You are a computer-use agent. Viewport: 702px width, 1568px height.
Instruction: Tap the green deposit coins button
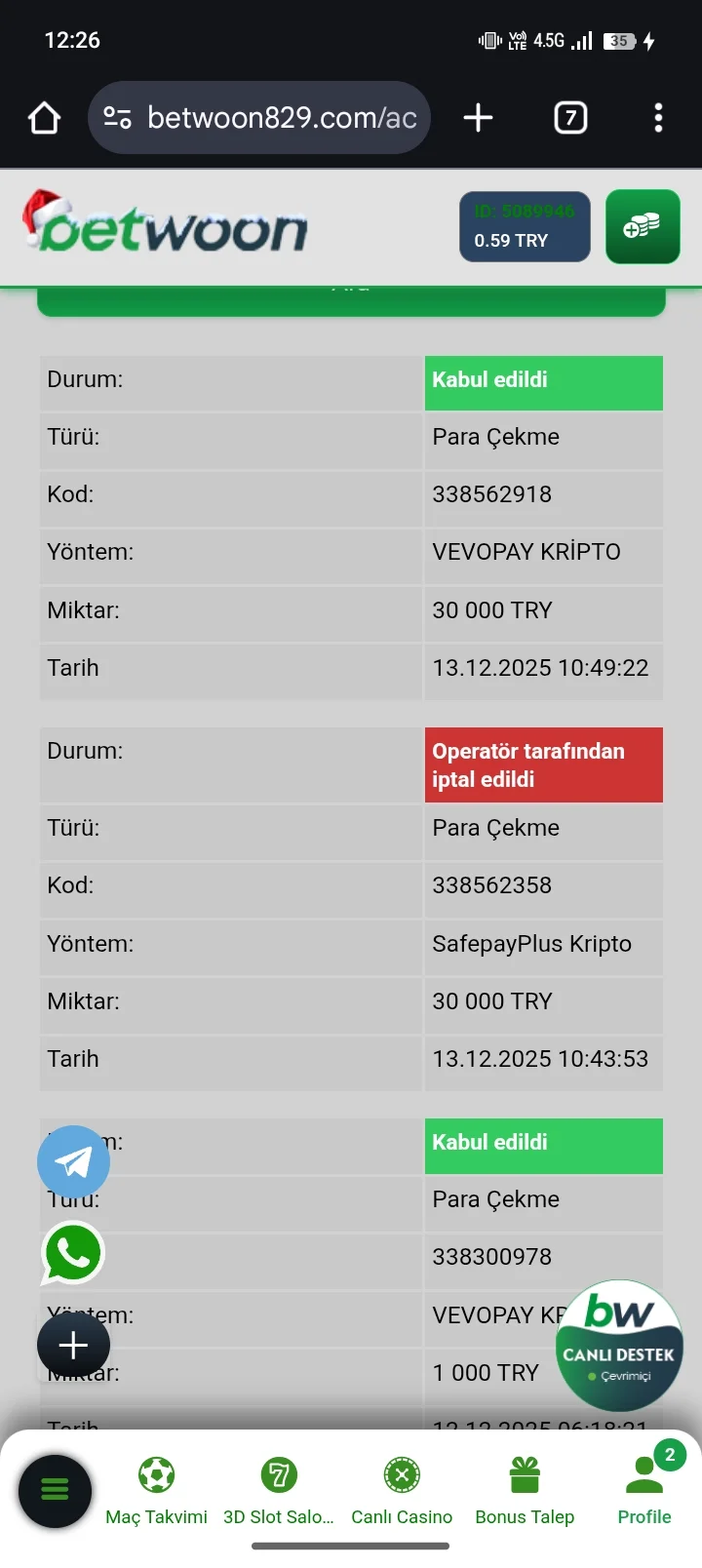click(643, 227)
